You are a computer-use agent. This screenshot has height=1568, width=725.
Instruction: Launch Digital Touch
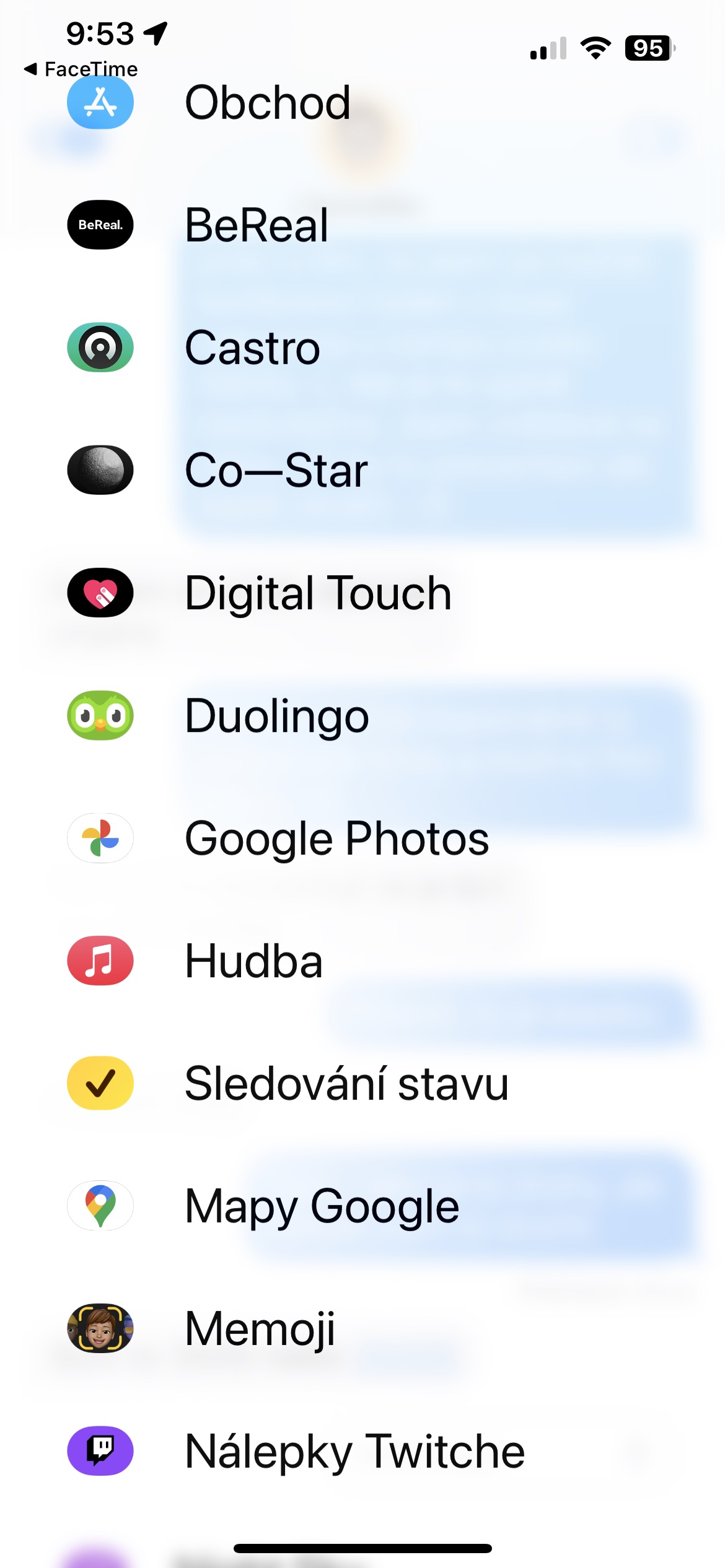pos(318,593)
